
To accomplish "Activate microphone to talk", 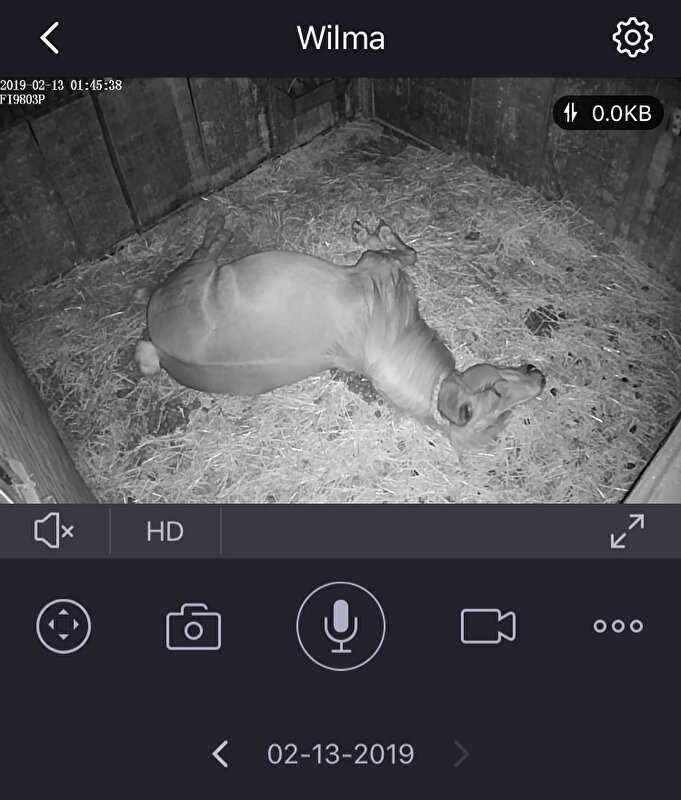I will pyautogui.click(x=341, y=626).
